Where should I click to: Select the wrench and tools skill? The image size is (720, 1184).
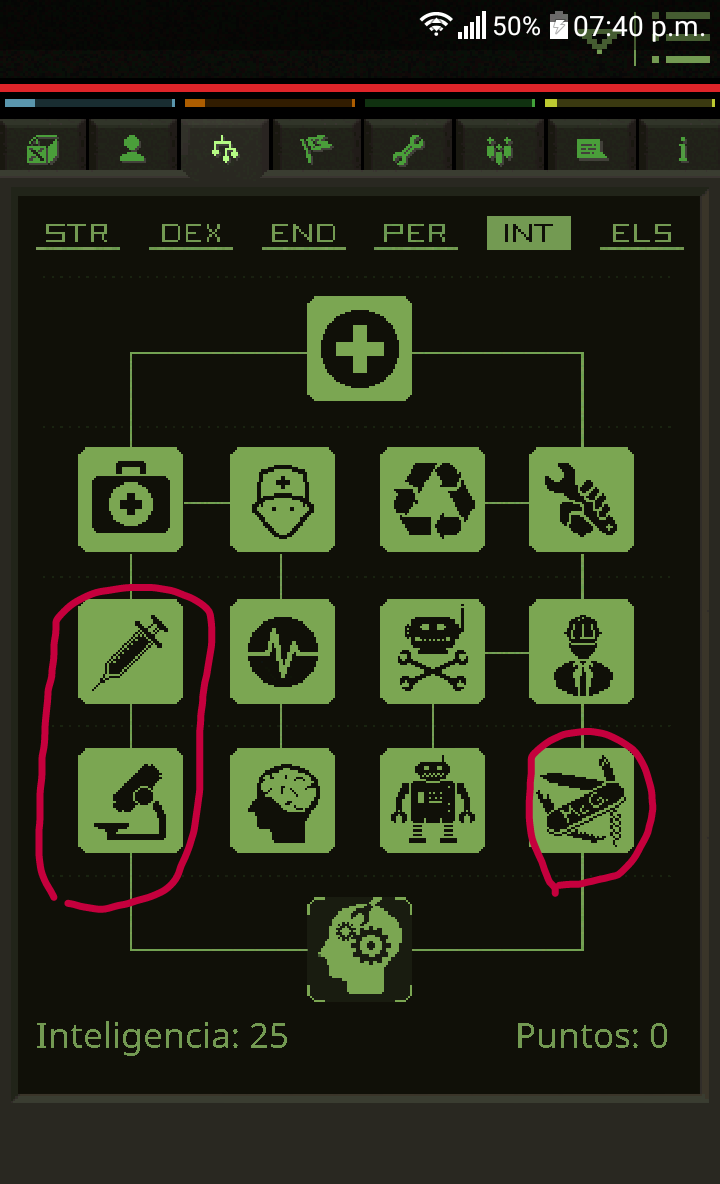581,499
